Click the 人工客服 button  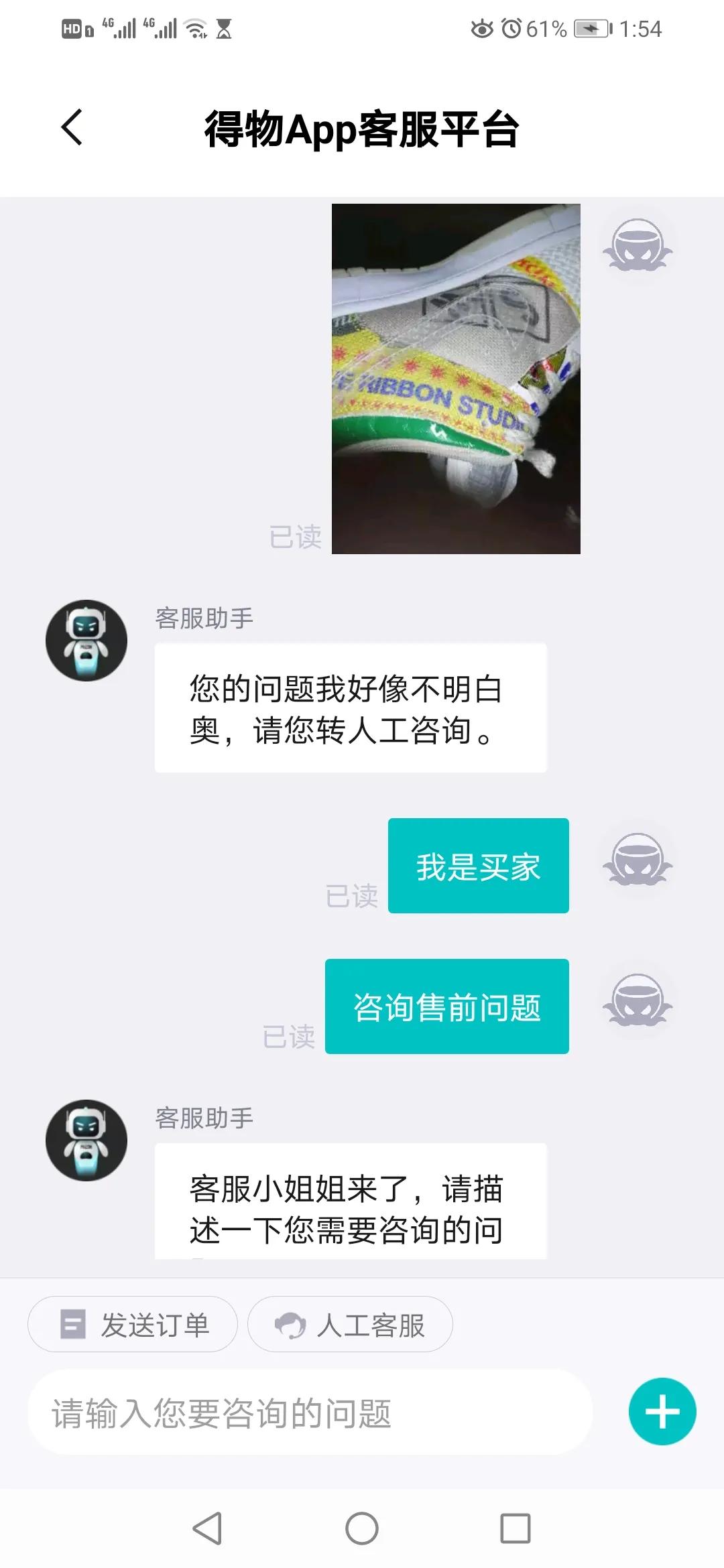351,1323
